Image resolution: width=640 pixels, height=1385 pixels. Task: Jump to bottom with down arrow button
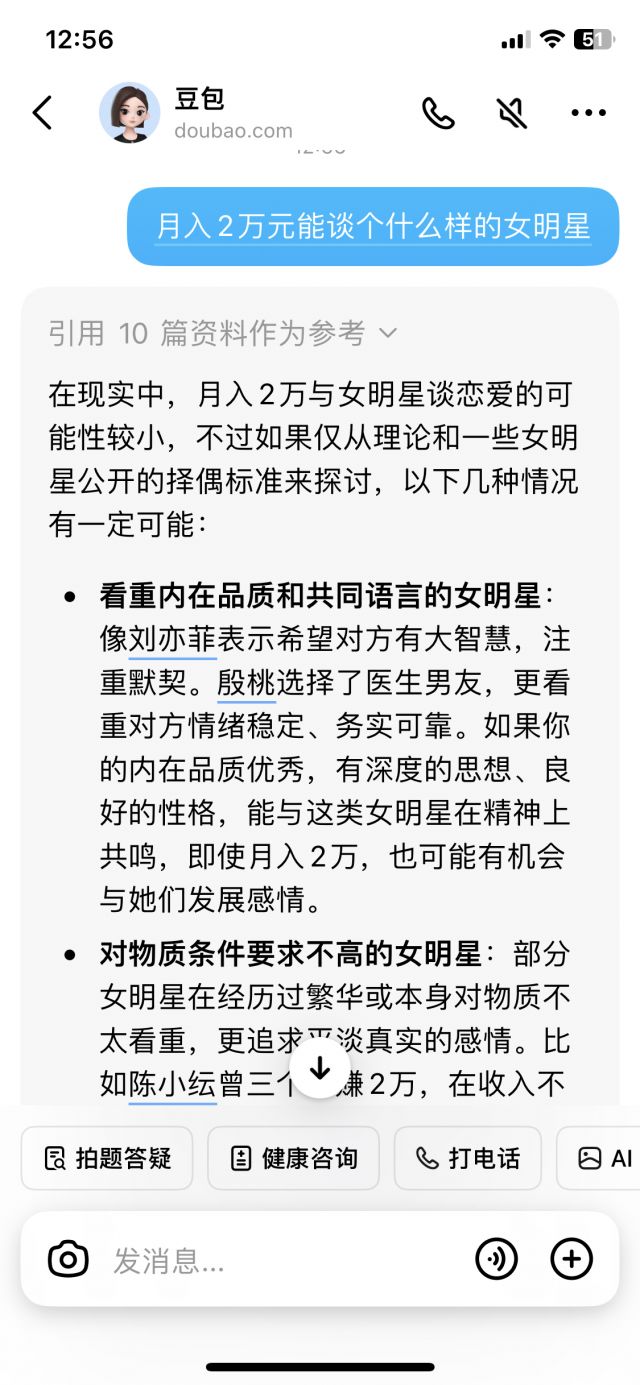tap(320, 1068)
